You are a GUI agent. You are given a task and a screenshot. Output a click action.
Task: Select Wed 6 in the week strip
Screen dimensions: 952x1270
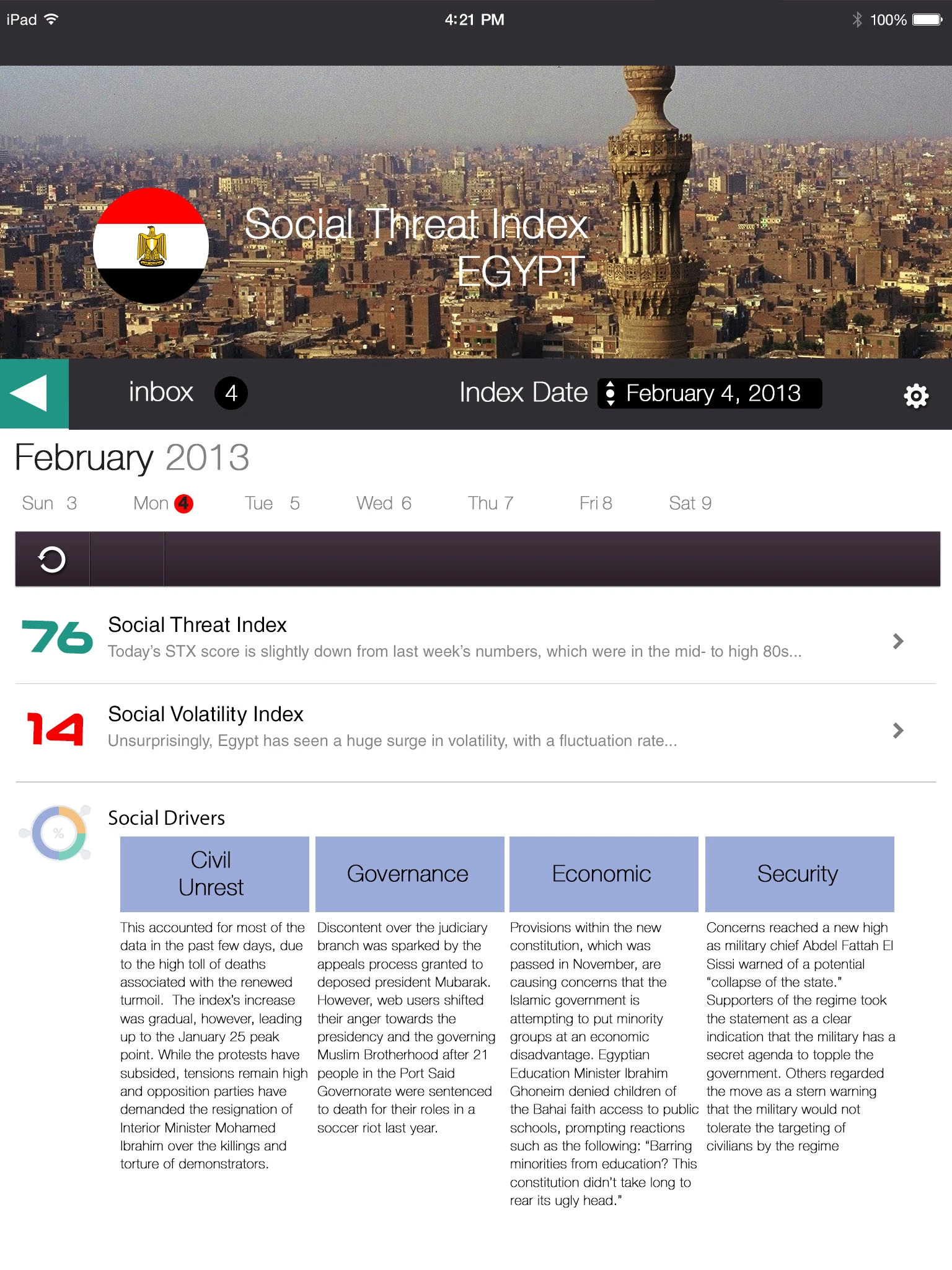tap(384, 503)
